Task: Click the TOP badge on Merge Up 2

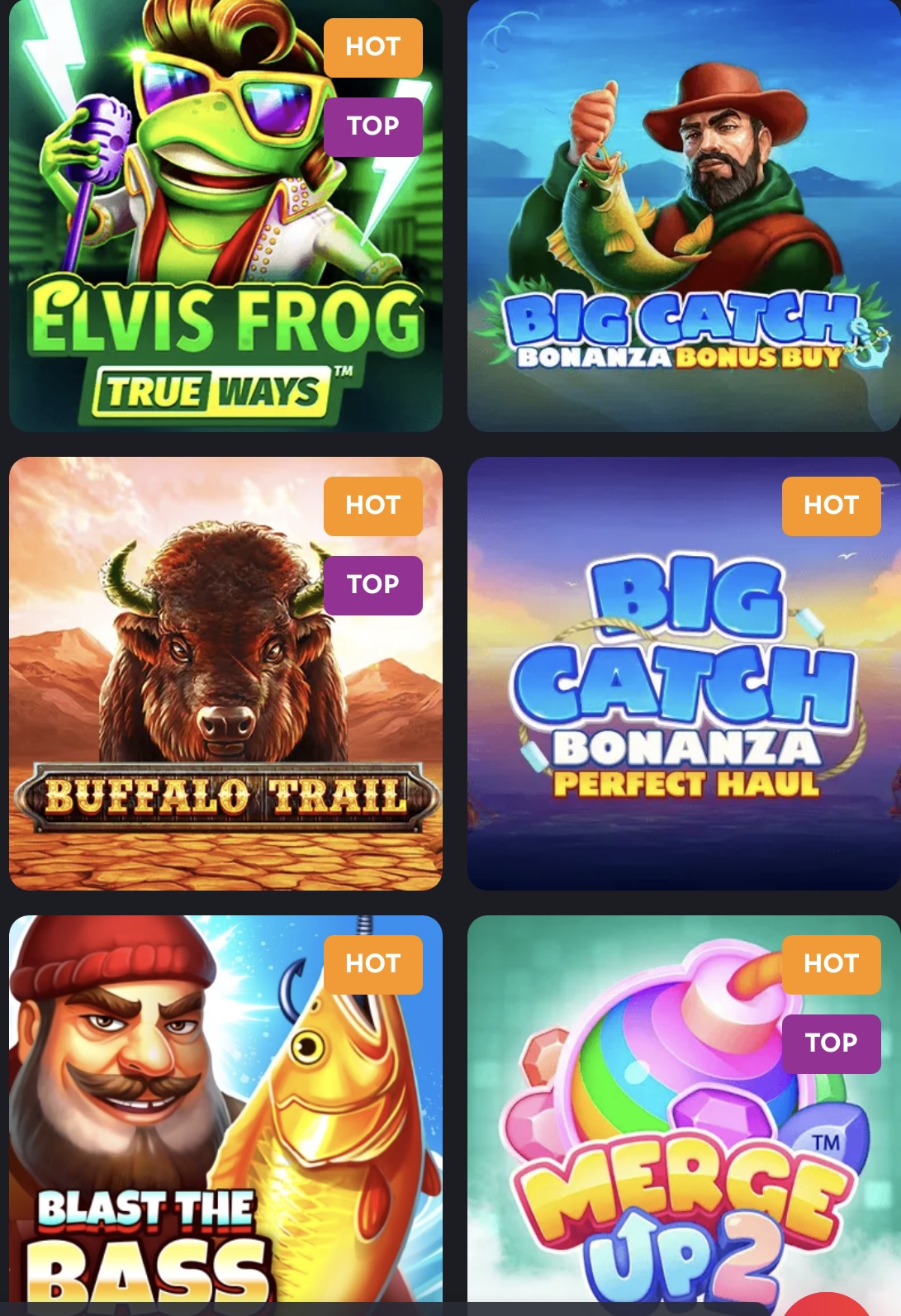Action: [832, 1043]
